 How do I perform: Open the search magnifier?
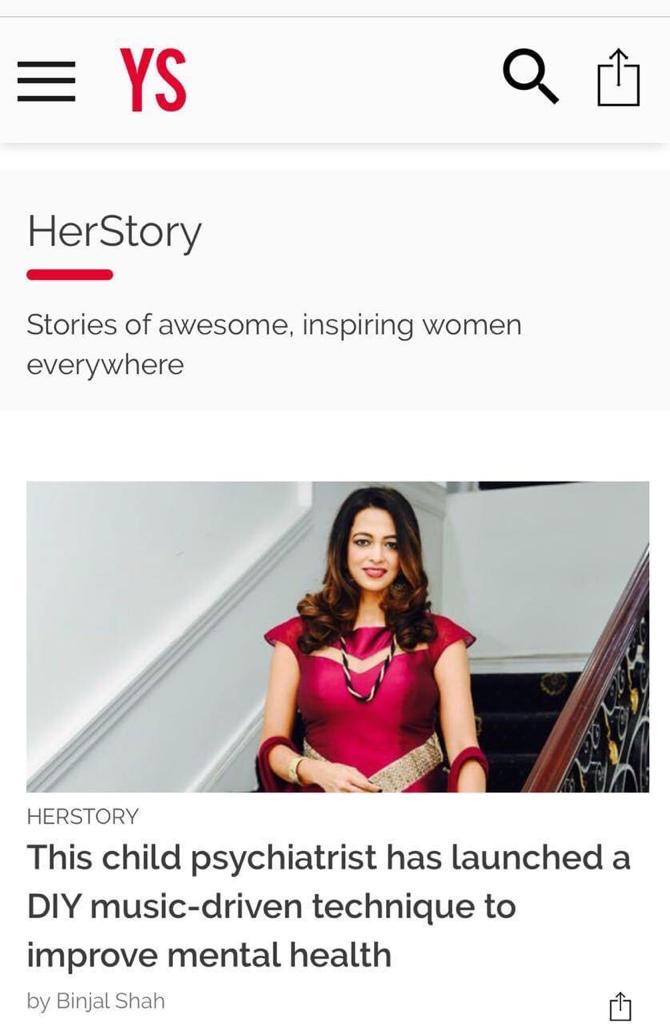point(530,78)
